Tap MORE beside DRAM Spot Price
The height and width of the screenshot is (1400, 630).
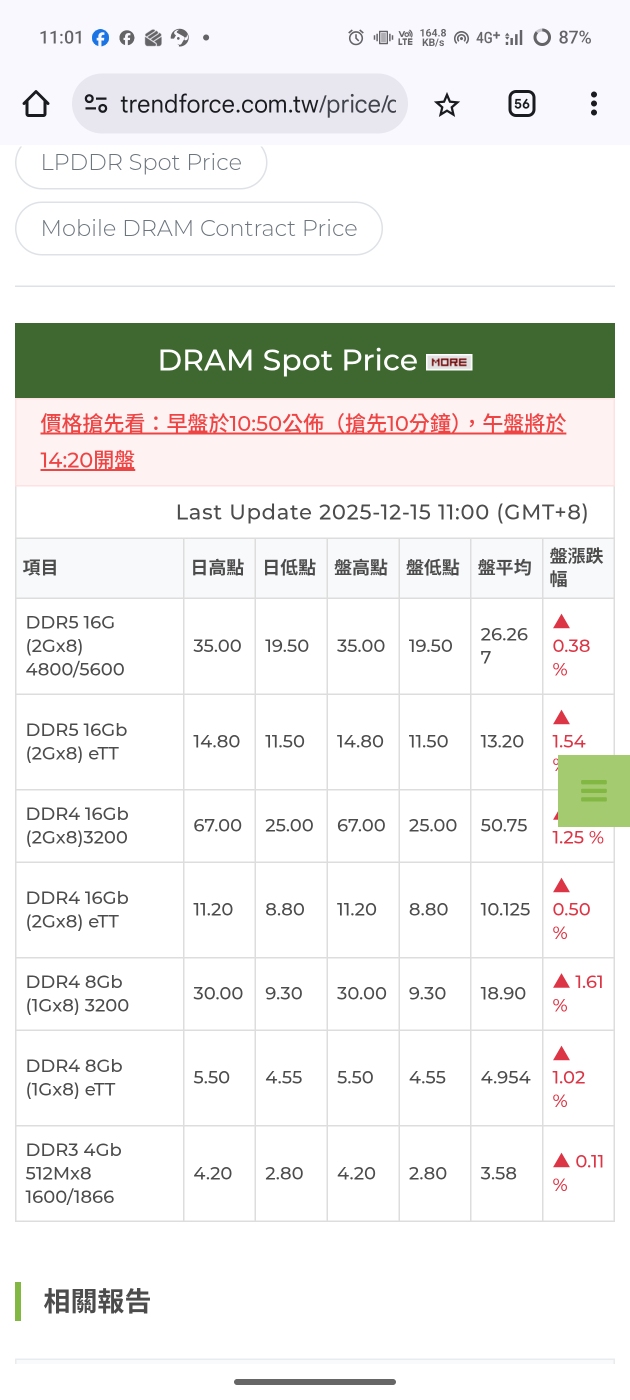[449, 362]
